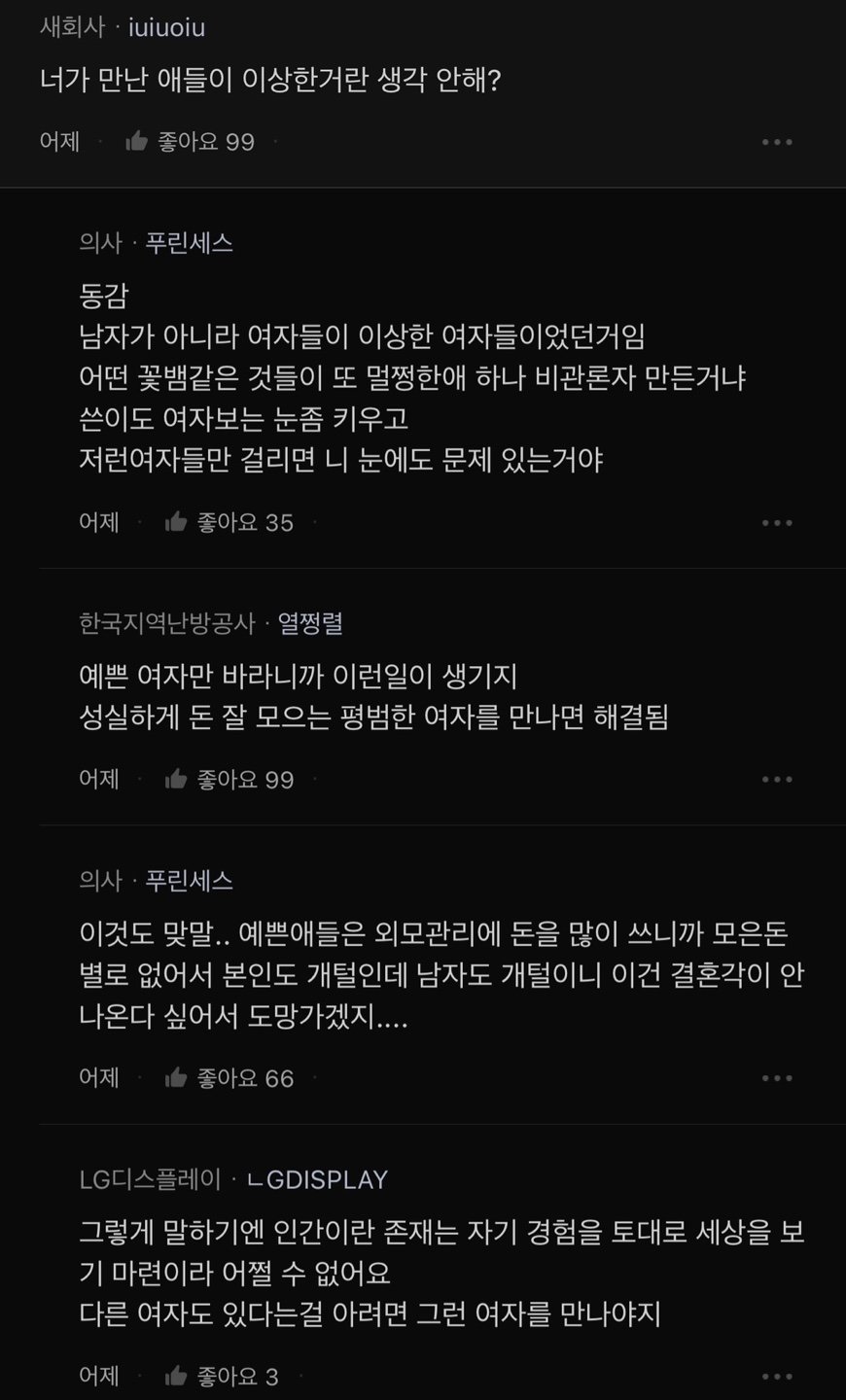The image size is (846, 1400).
Task: Like iuiuoiu's comment
Action: 137,142
